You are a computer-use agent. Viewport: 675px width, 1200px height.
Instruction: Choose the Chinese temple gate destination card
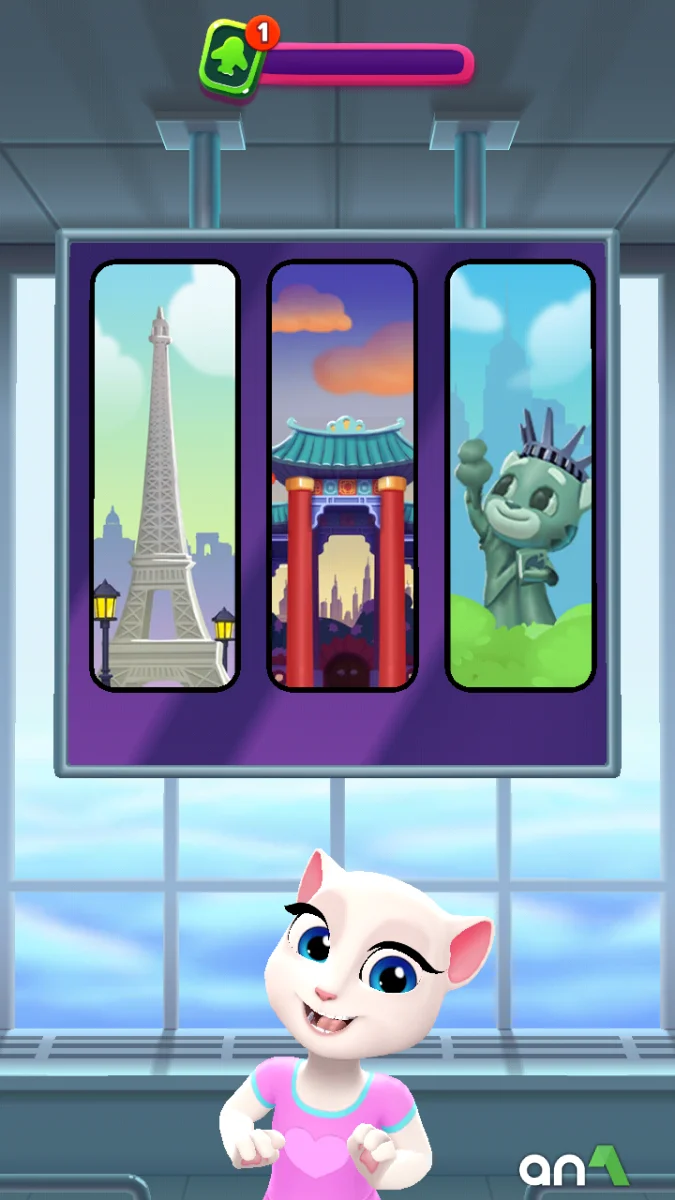342,475
